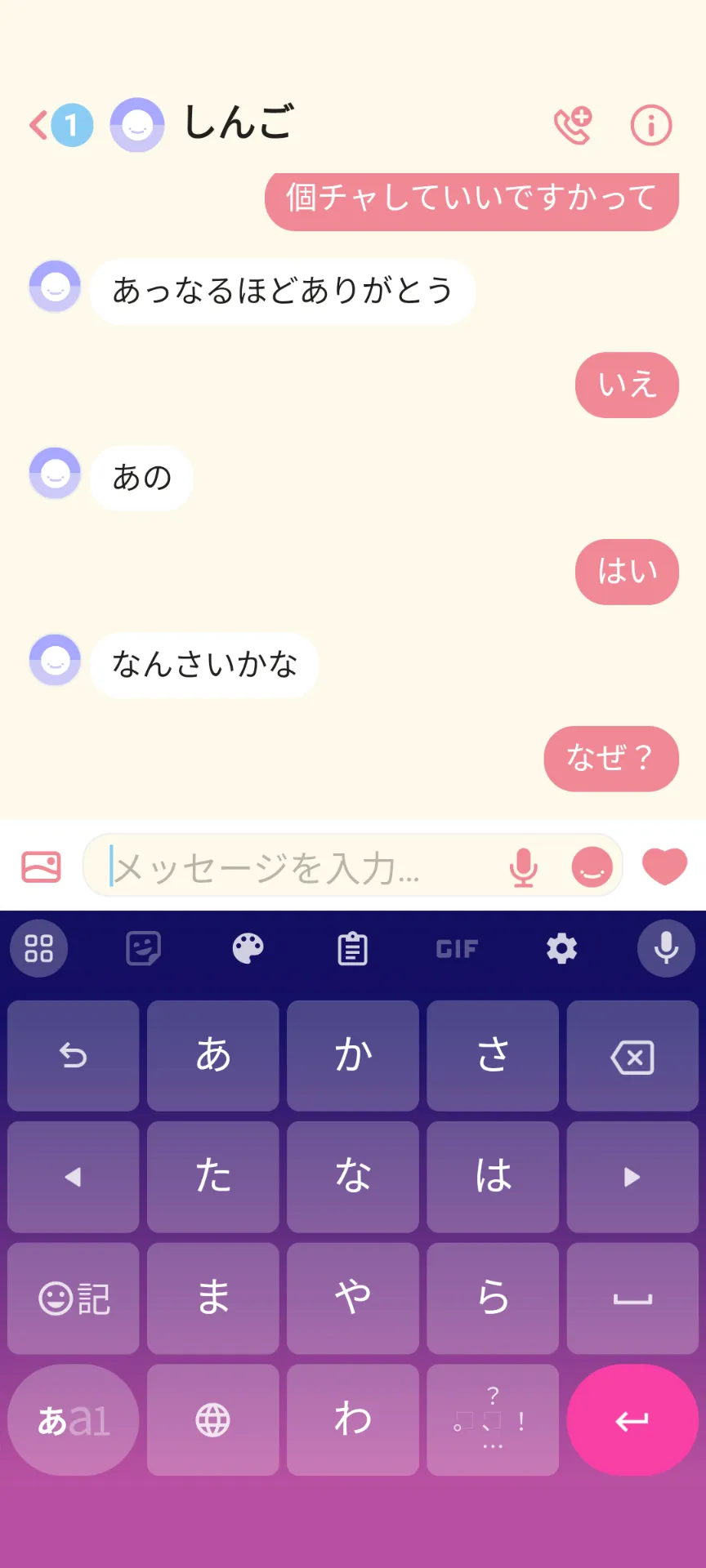Tap the pink enter key
Image resolution: width=706 pixels, height=1568 pixels.
pyautogui.click(x=632, y=1420)
